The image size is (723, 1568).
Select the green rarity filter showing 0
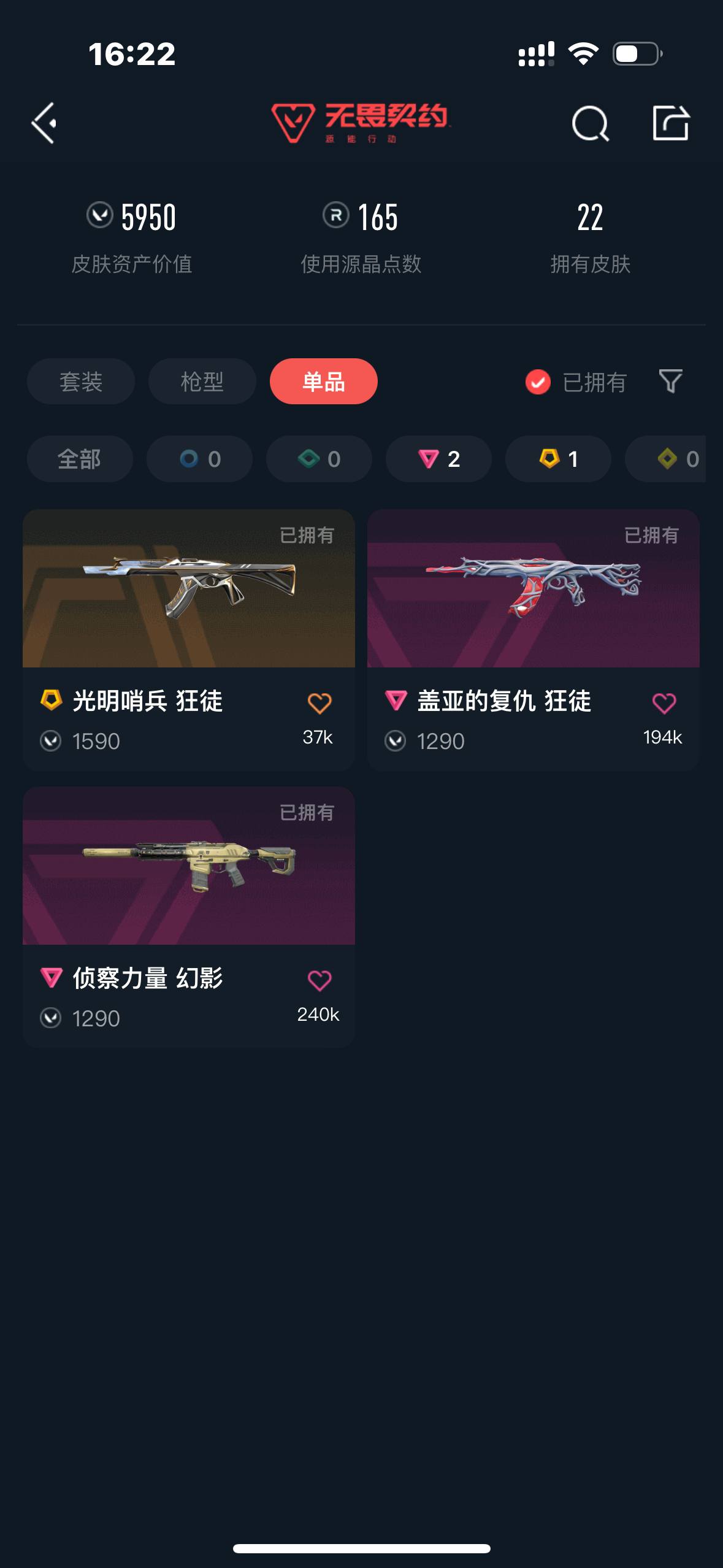coord(318,459)
